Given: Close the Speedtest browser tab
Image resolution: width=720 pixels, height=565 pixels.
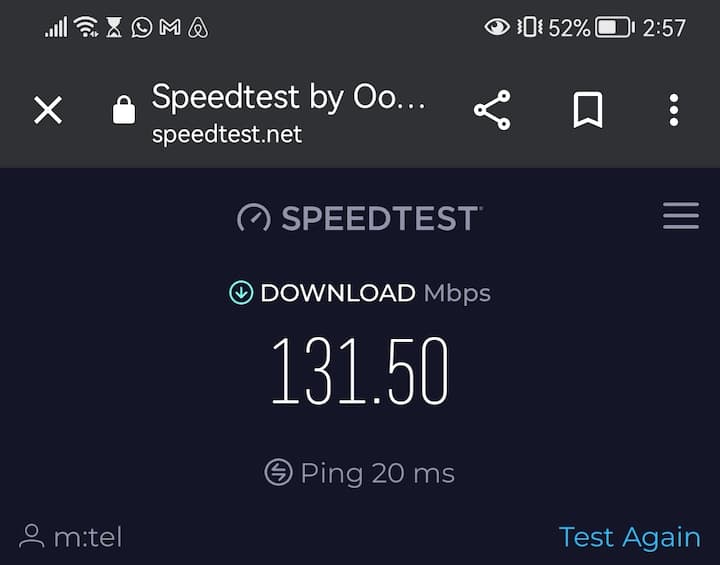Looking at the screenshot, I should [x=48, y=110].
